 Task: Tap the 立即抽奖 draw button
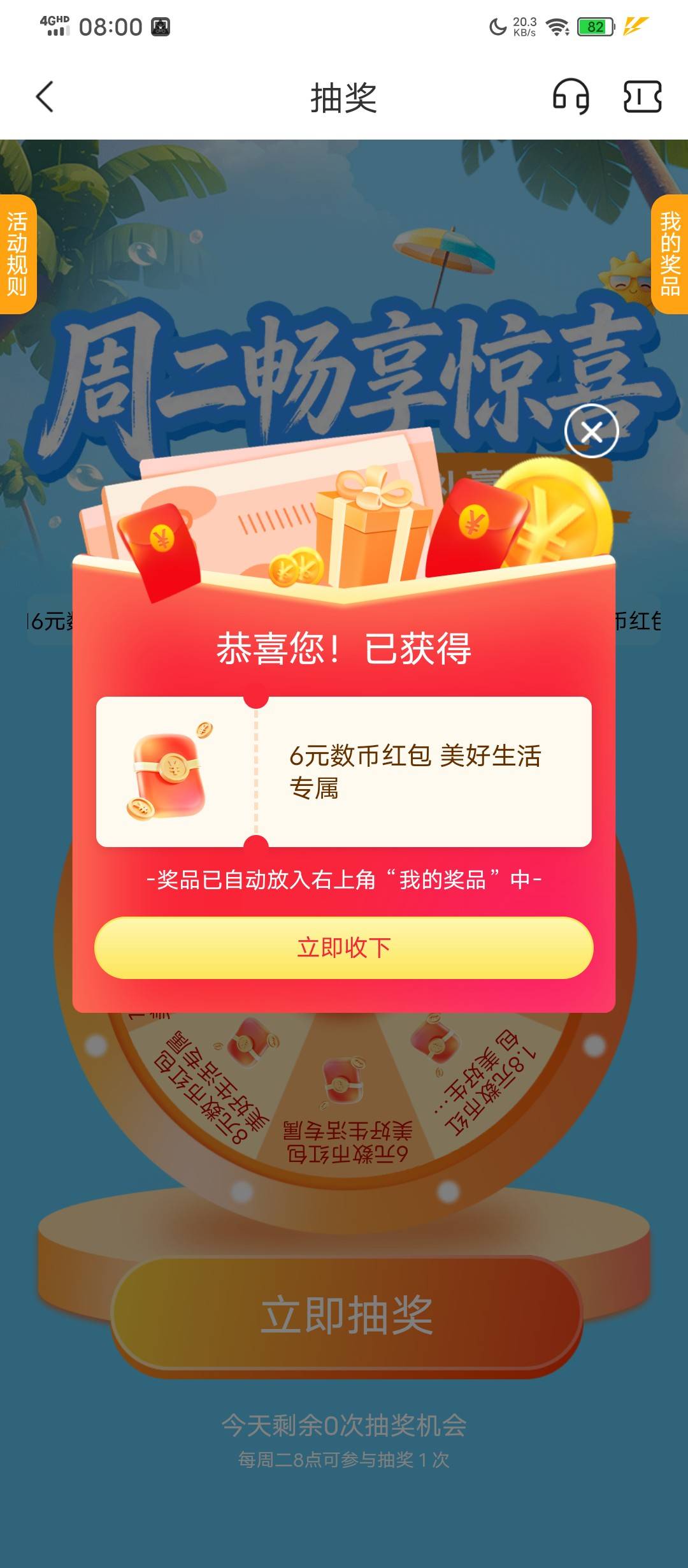click(x=347, y=1316)
